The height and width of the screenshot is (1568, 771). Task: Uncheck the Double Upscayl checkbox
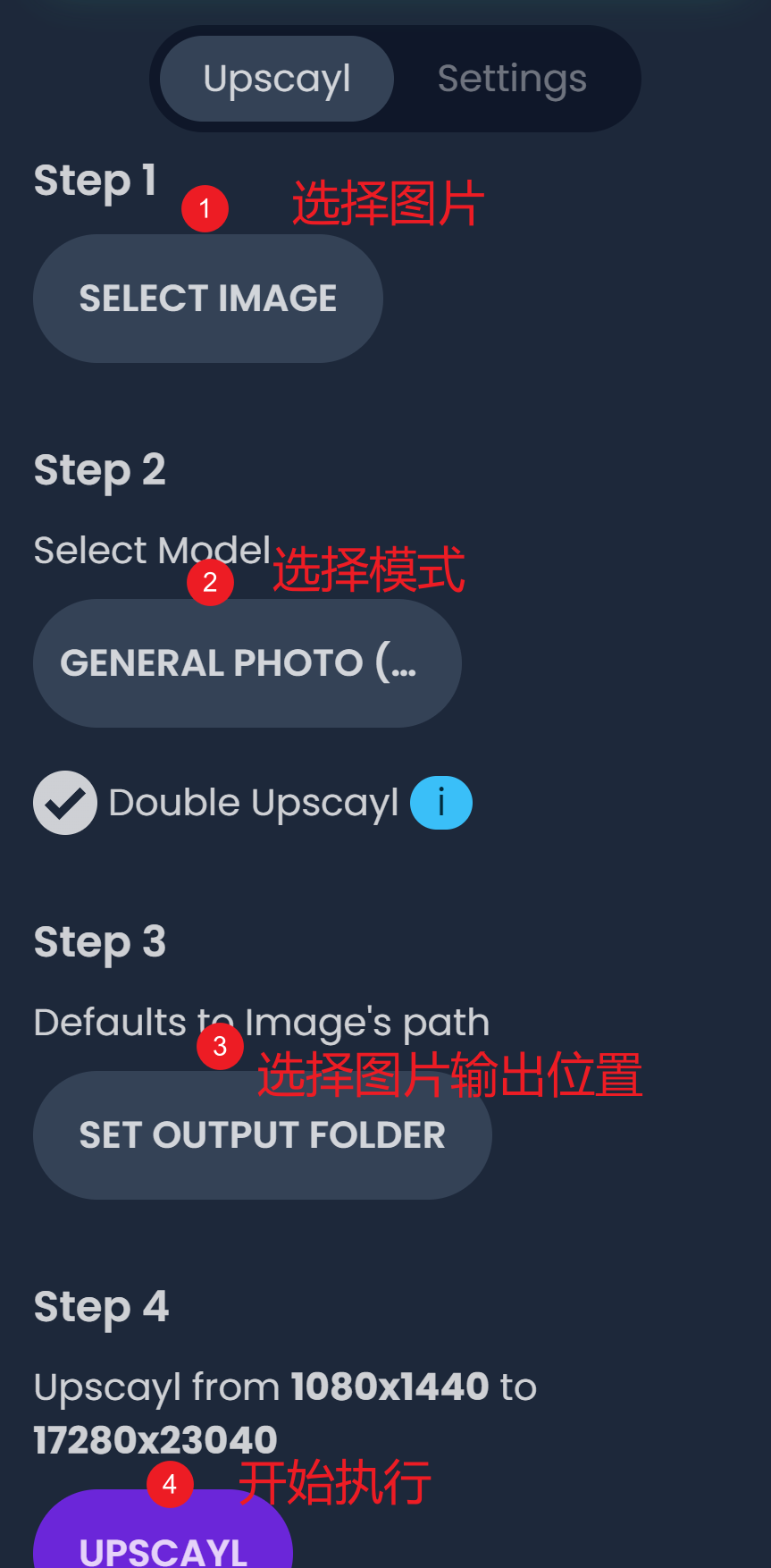65,803
